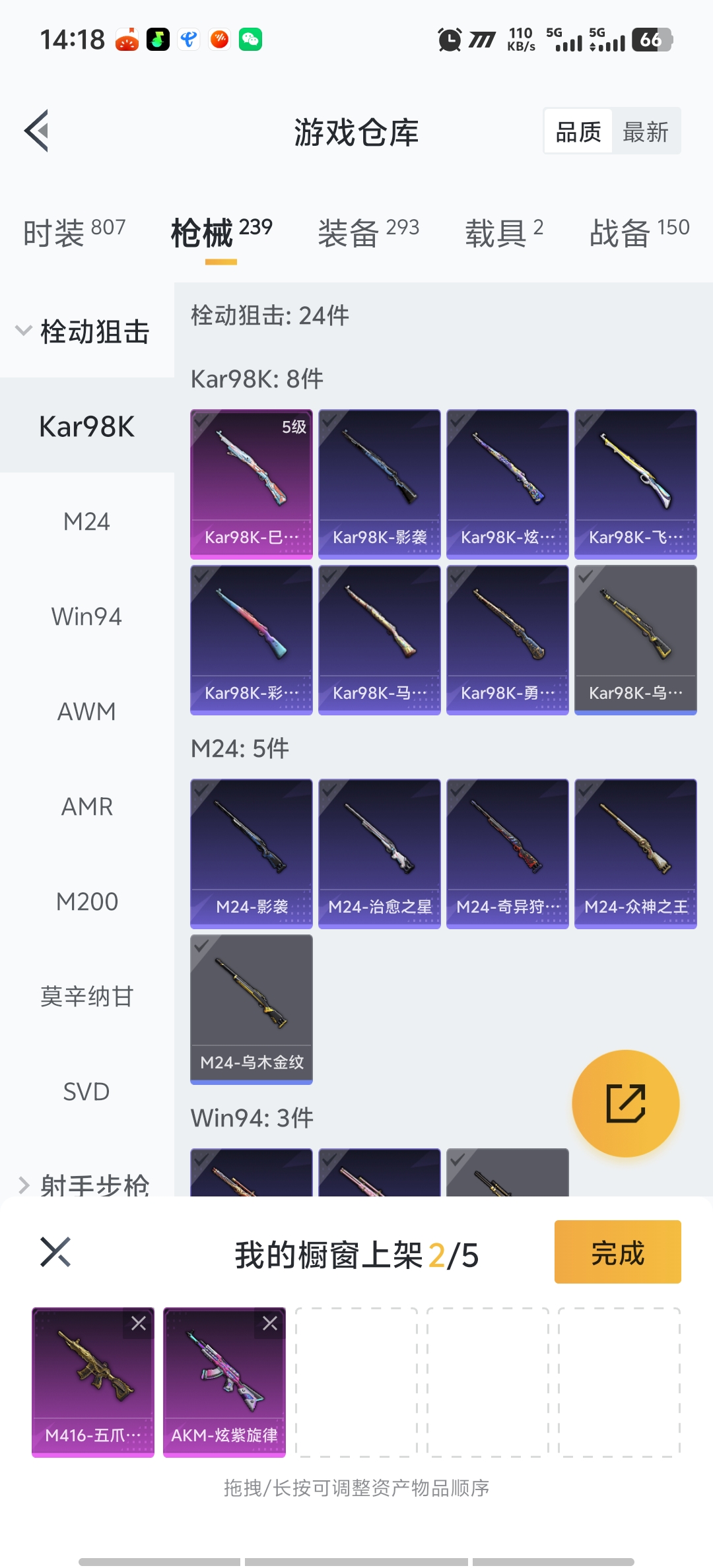Go back using the top-left arrow

click(x=38, y=131)
